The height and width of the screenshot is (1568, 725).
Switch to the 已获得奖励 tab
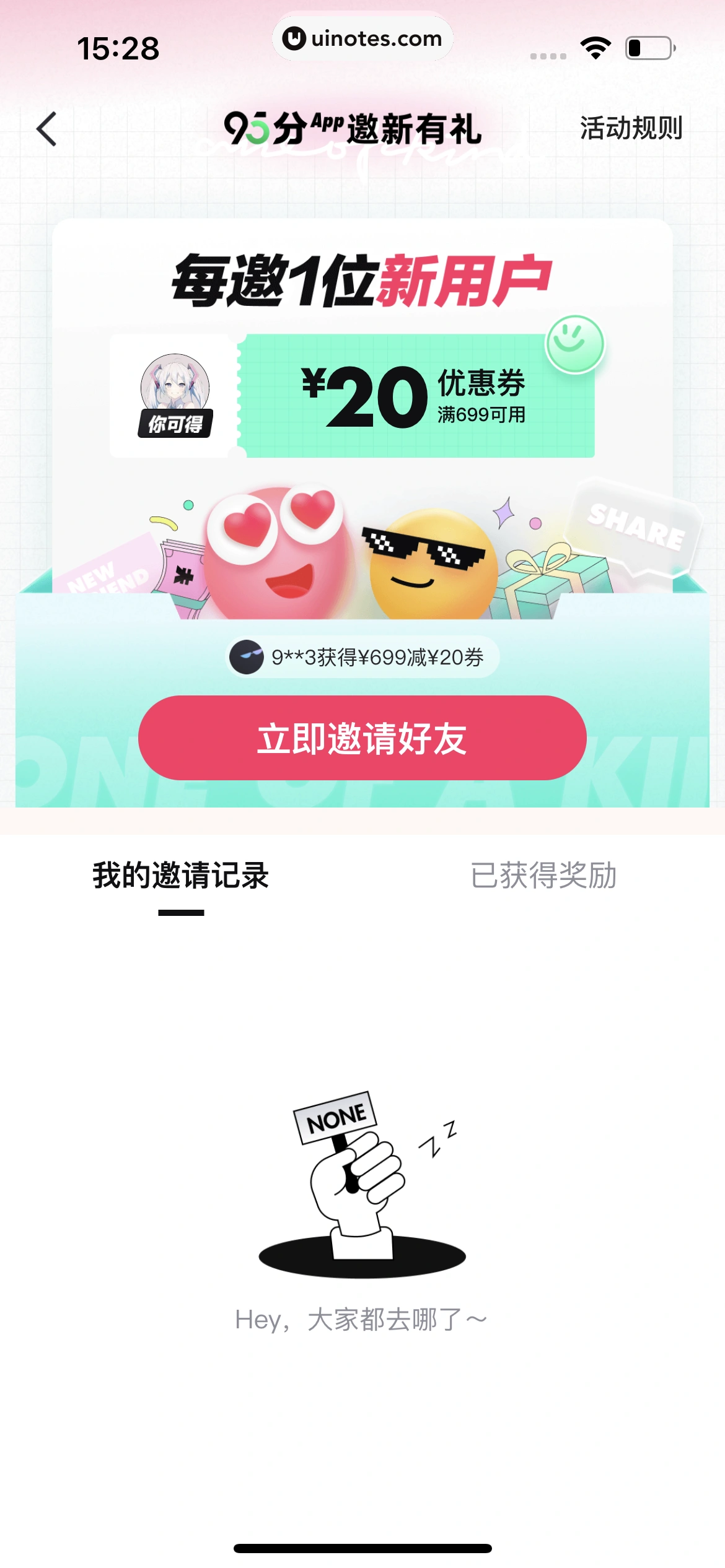[x=543, y=876]
